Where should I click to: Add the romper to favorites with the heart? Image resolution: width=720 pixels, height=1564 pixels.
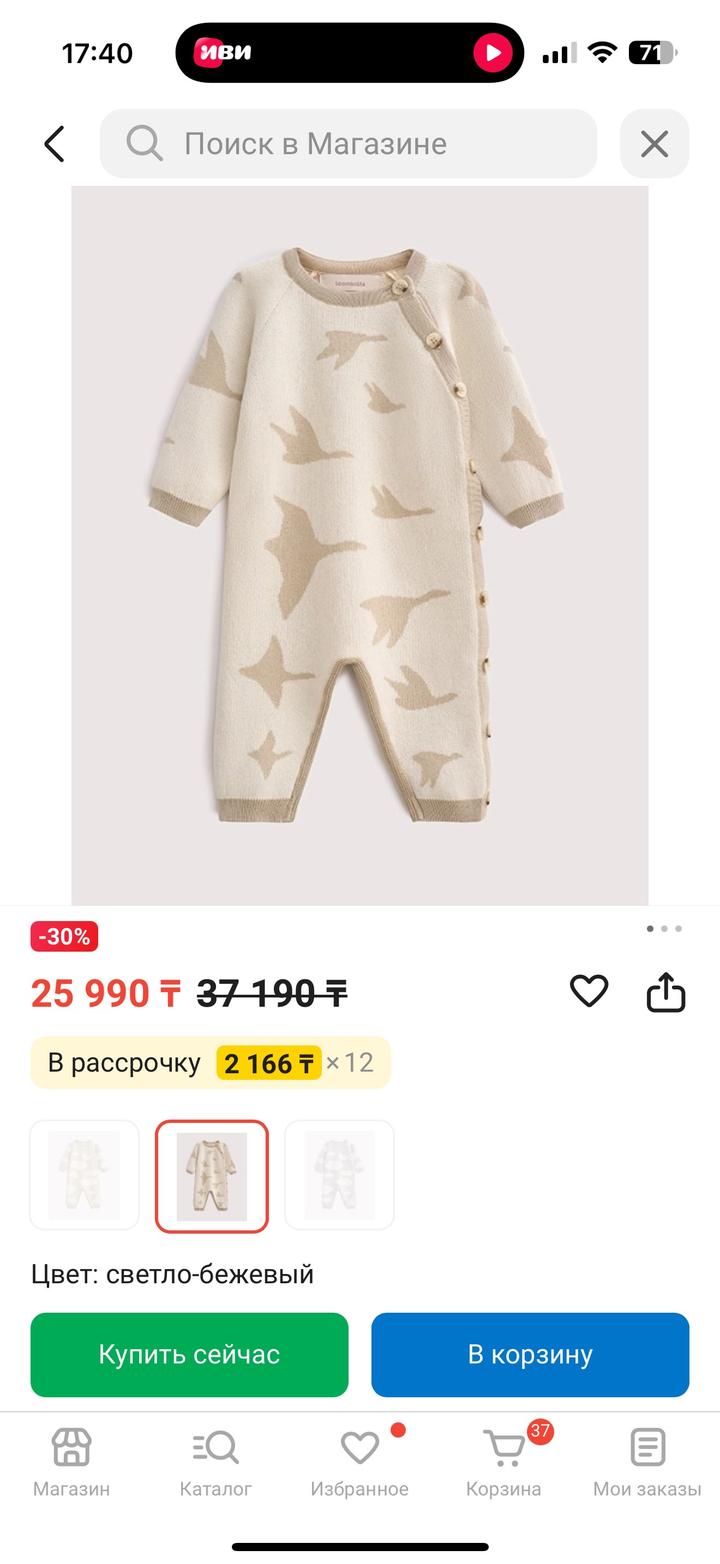[x=589, y=991]
